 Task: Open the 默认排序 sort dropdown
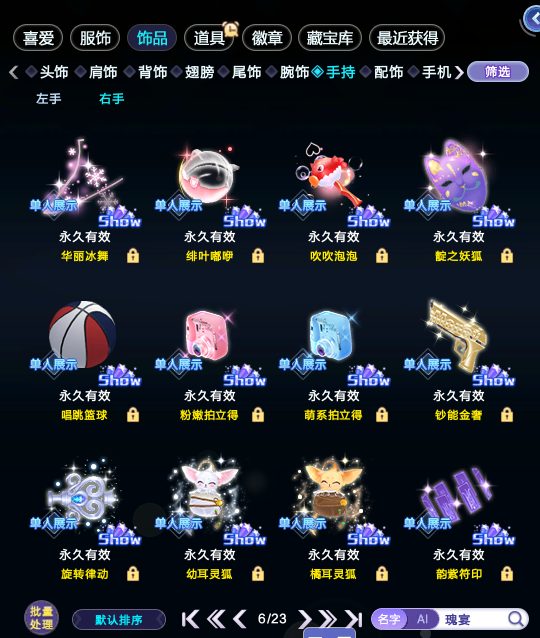click(119, 620)
